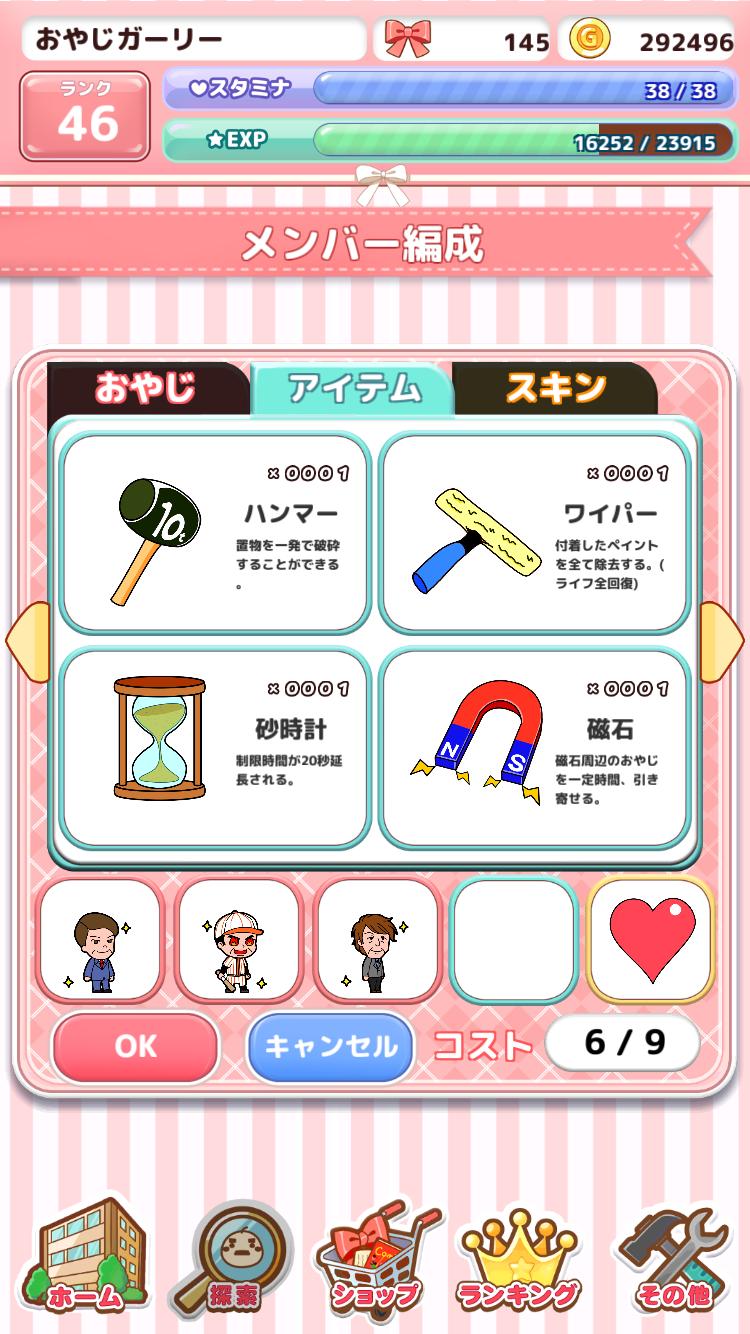Switch to the スキン tab
This screenshot has height=1334, width=750.
(555, 389)
